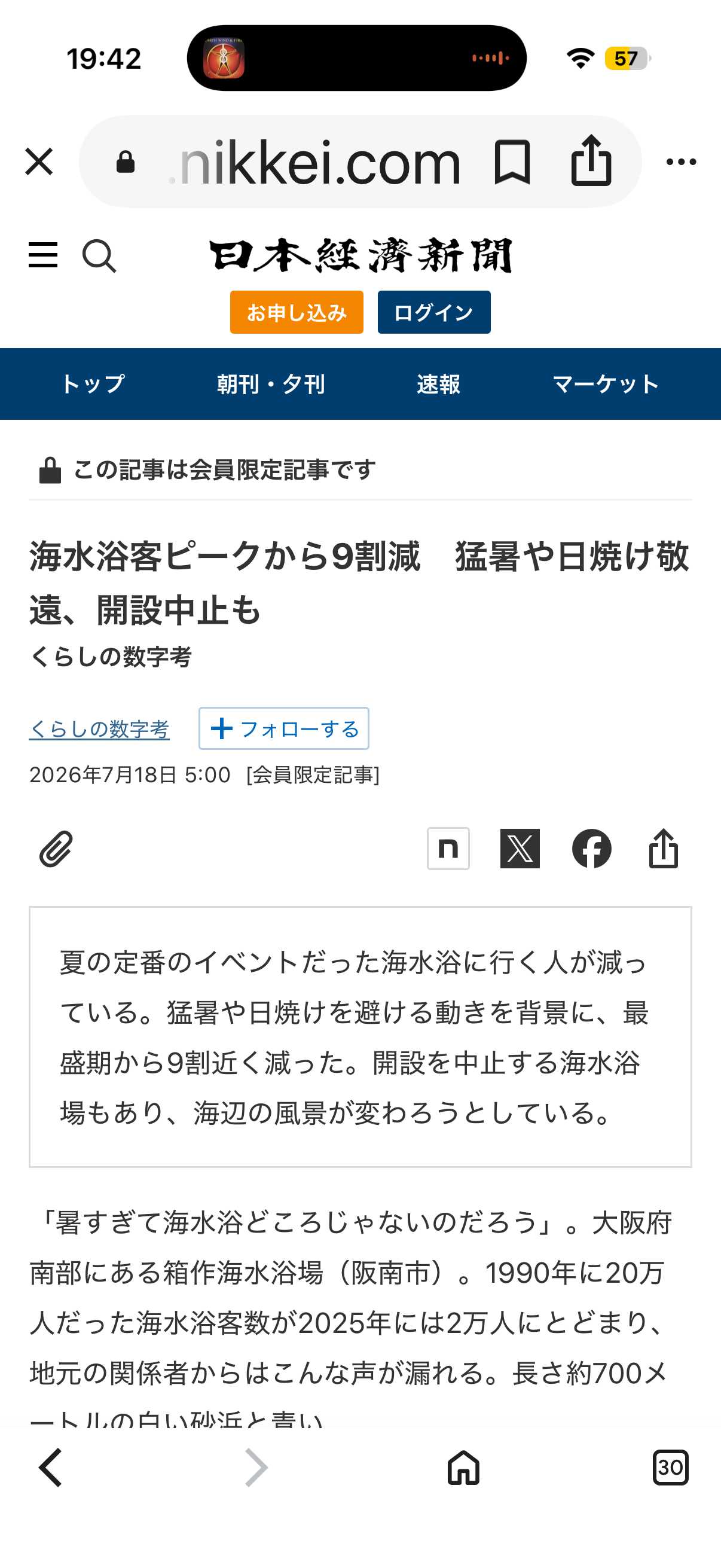Switch to the トップ tab
This screenshot has width=721, height=1568.
[x=92, y=384]
